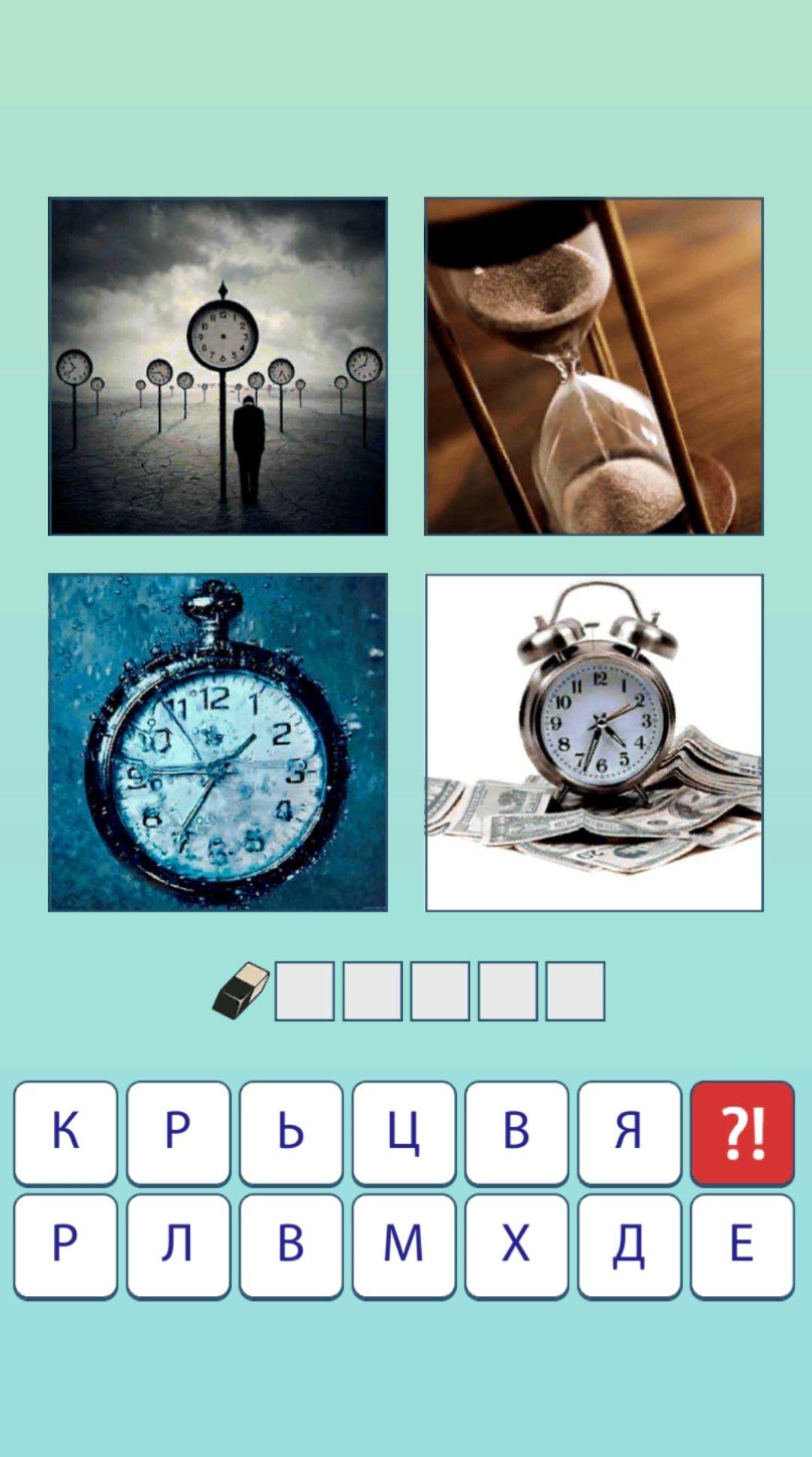
Task: Enlarge the alarm clock on money picture
Action: coord(594,742)
